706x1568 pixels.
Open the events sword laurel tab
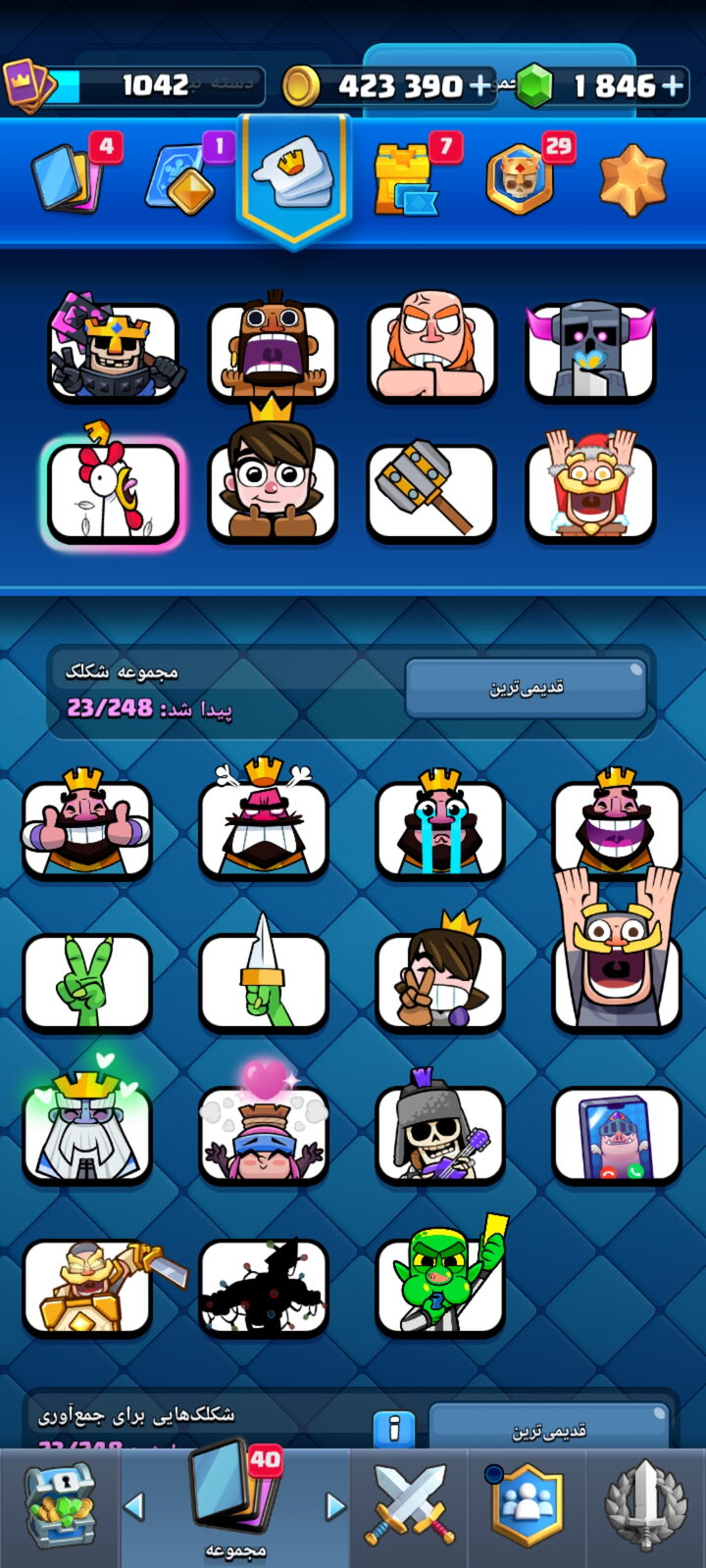point(644,1506)
